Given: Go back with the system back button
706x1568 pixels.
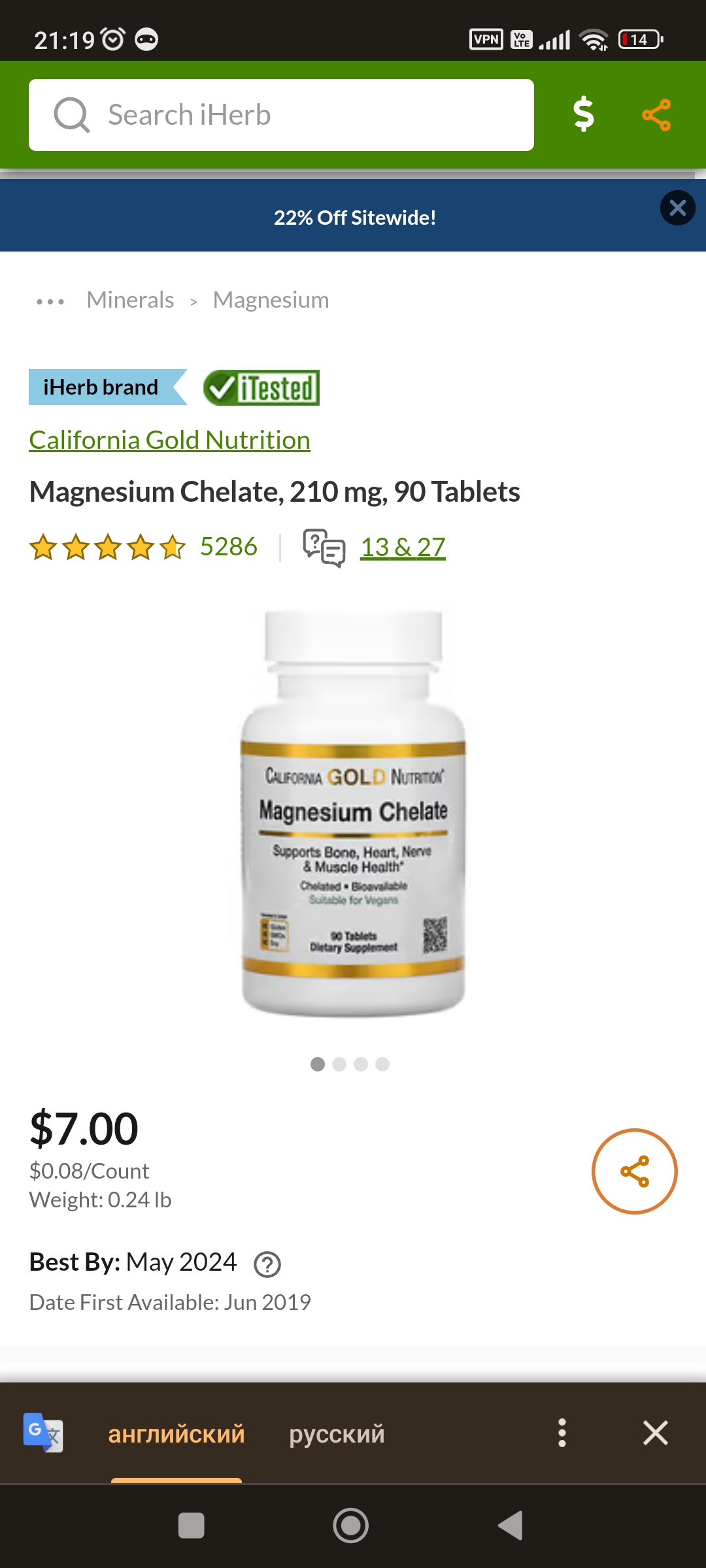Looking at the screenshot, I should click(x=511, y=1526).
